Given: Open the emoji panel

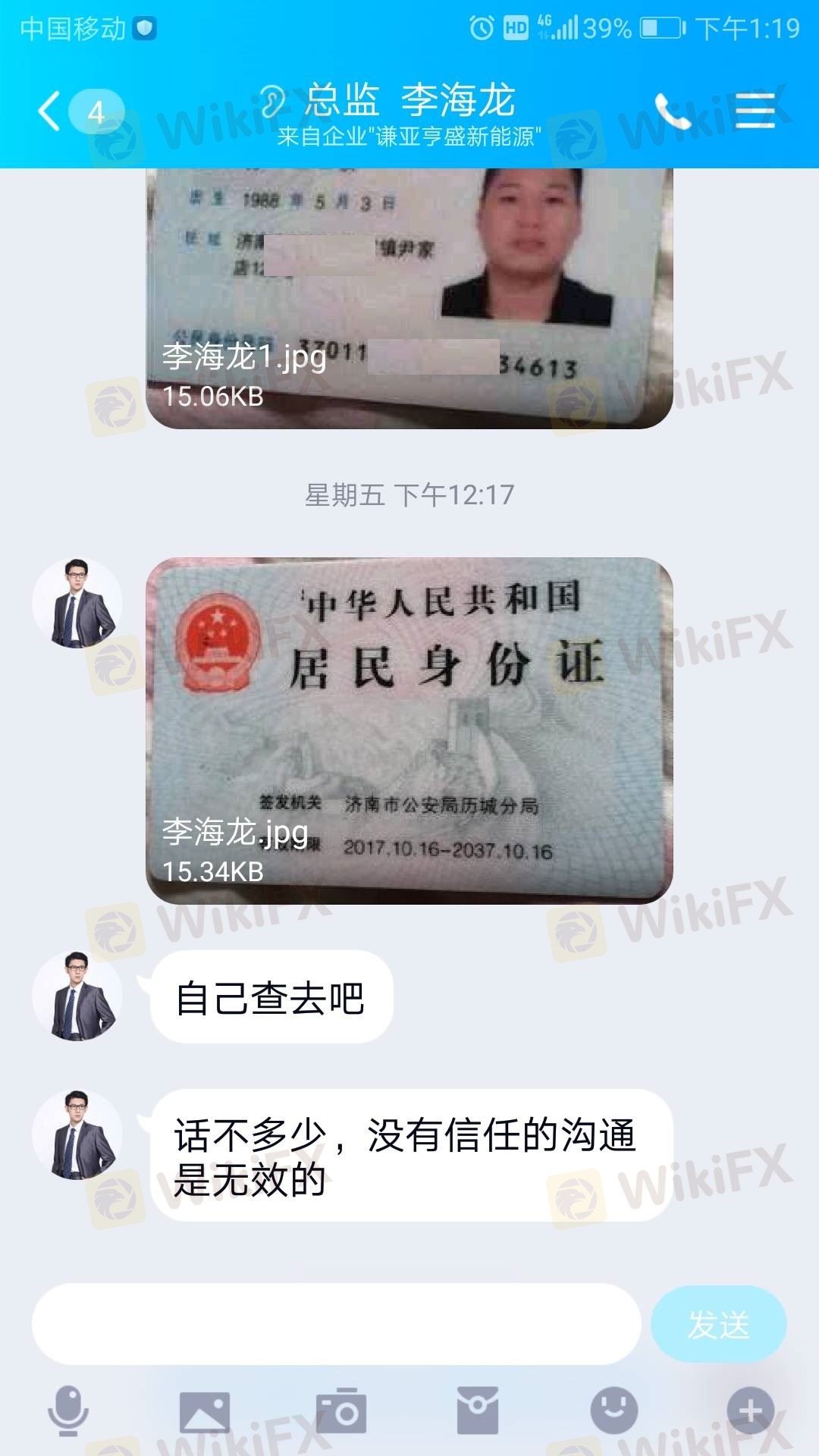Looking at the screenshot, I should [613, 1410].
